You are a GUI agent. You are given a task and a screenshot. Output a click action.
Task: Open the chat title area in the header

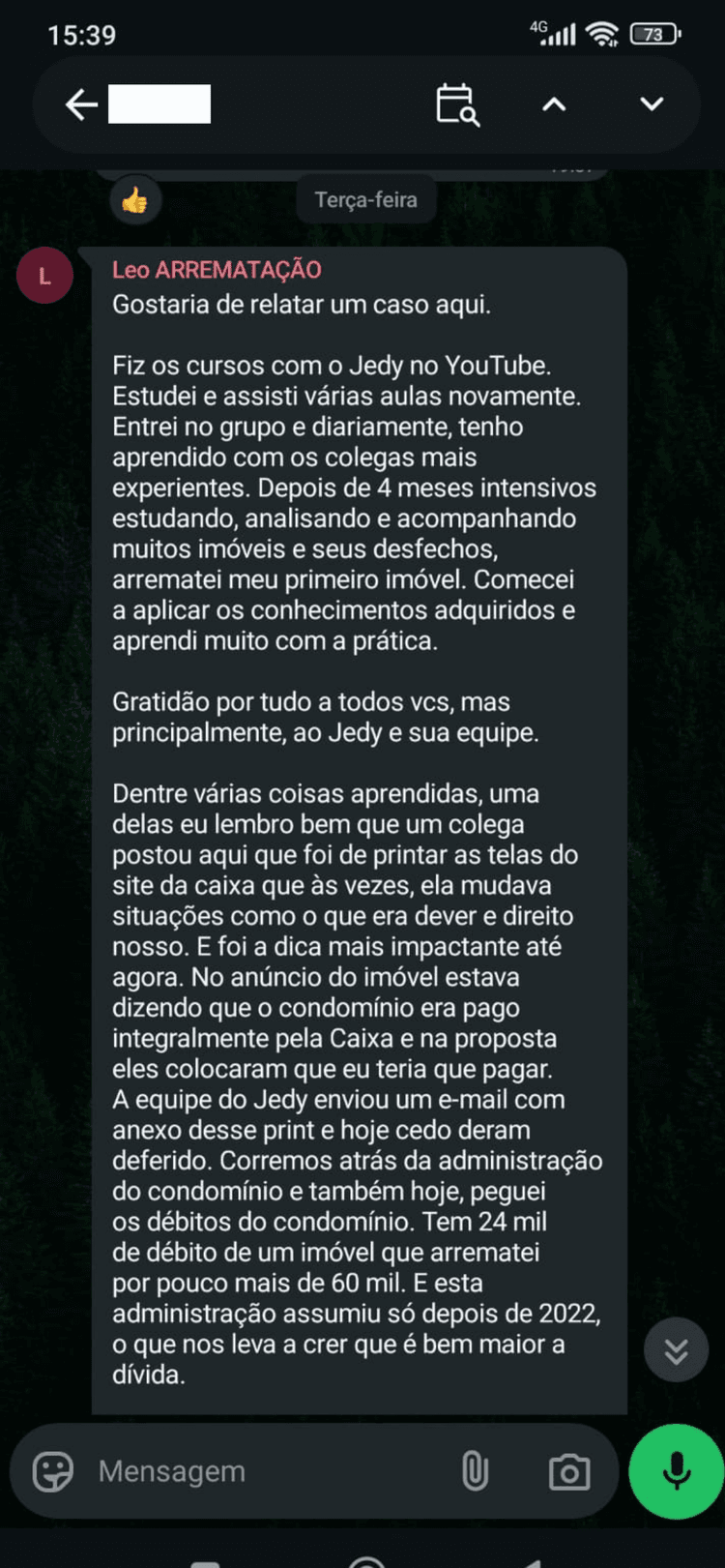(x=160, y=104)
